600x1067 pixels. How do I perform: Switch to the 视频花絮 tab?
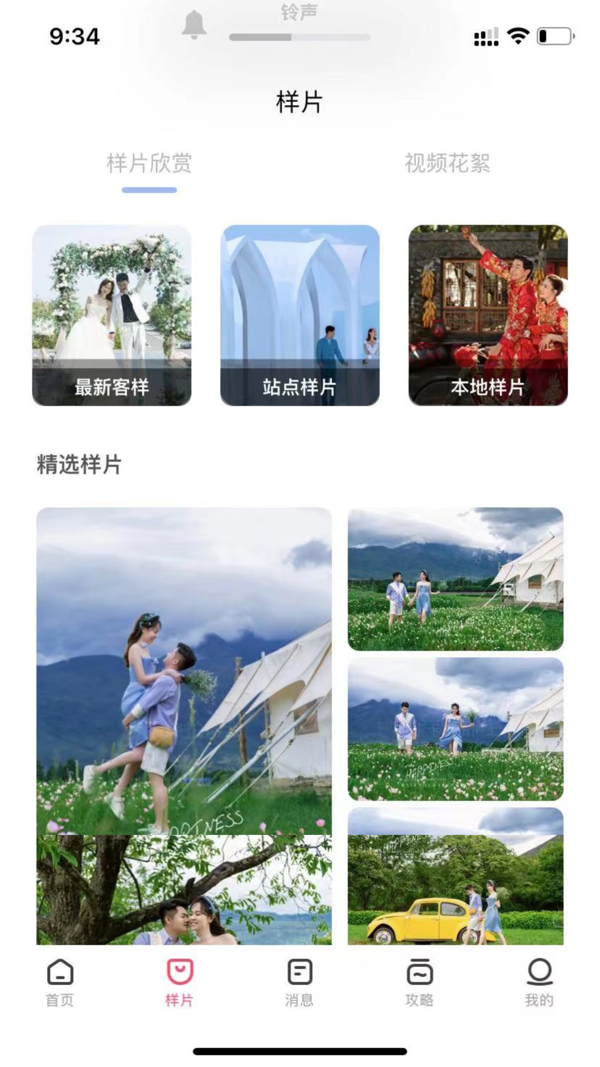[447, 163]
